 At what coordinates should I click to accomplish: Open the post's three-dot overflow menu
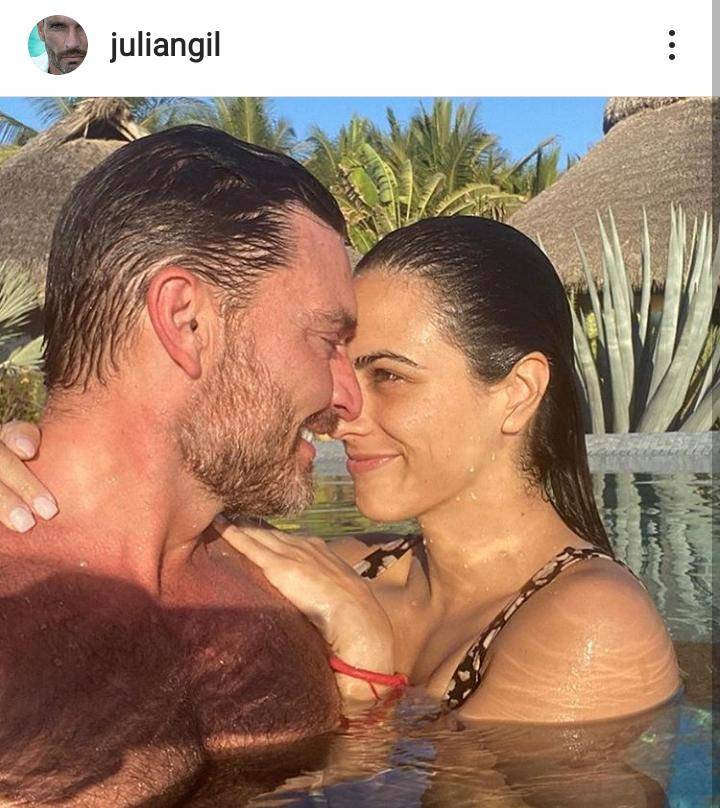click(x=671, y=45)
